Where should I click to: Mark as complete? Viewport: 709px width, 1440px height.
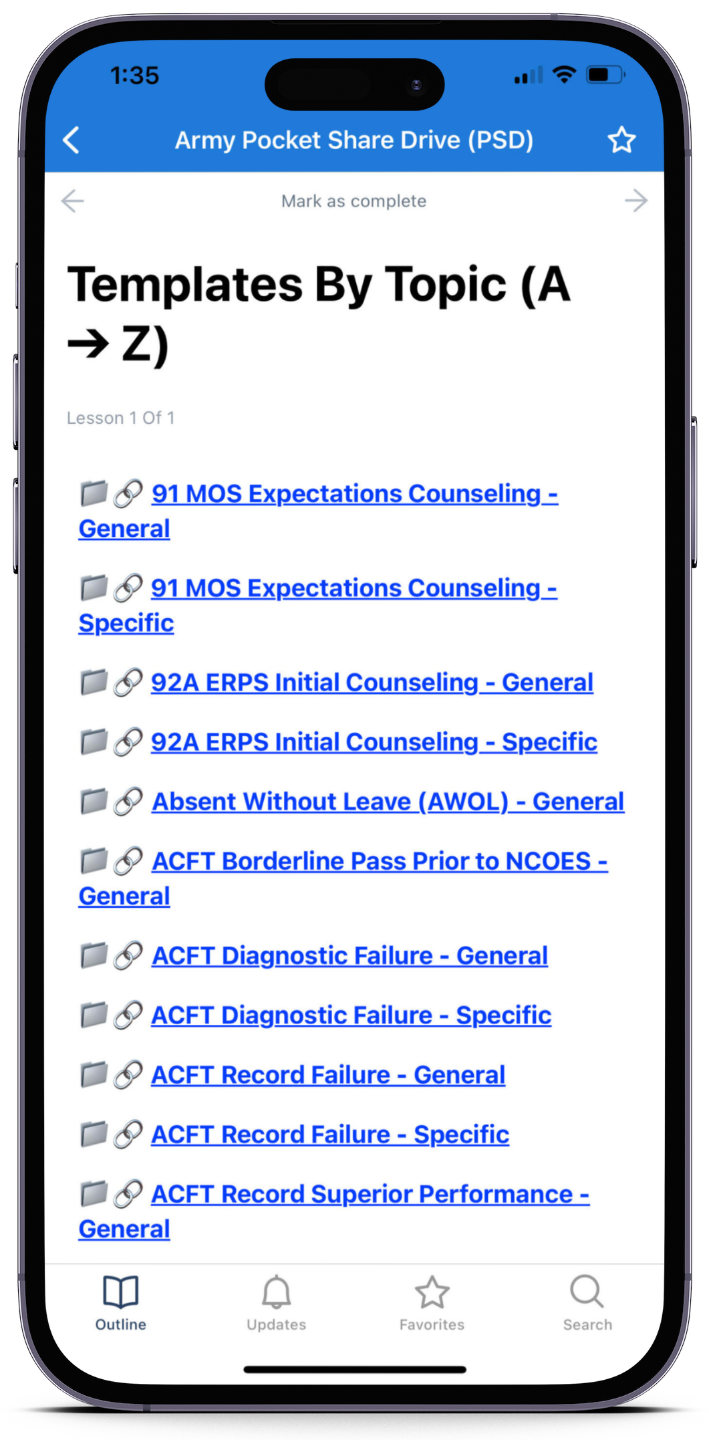point(354,201)
